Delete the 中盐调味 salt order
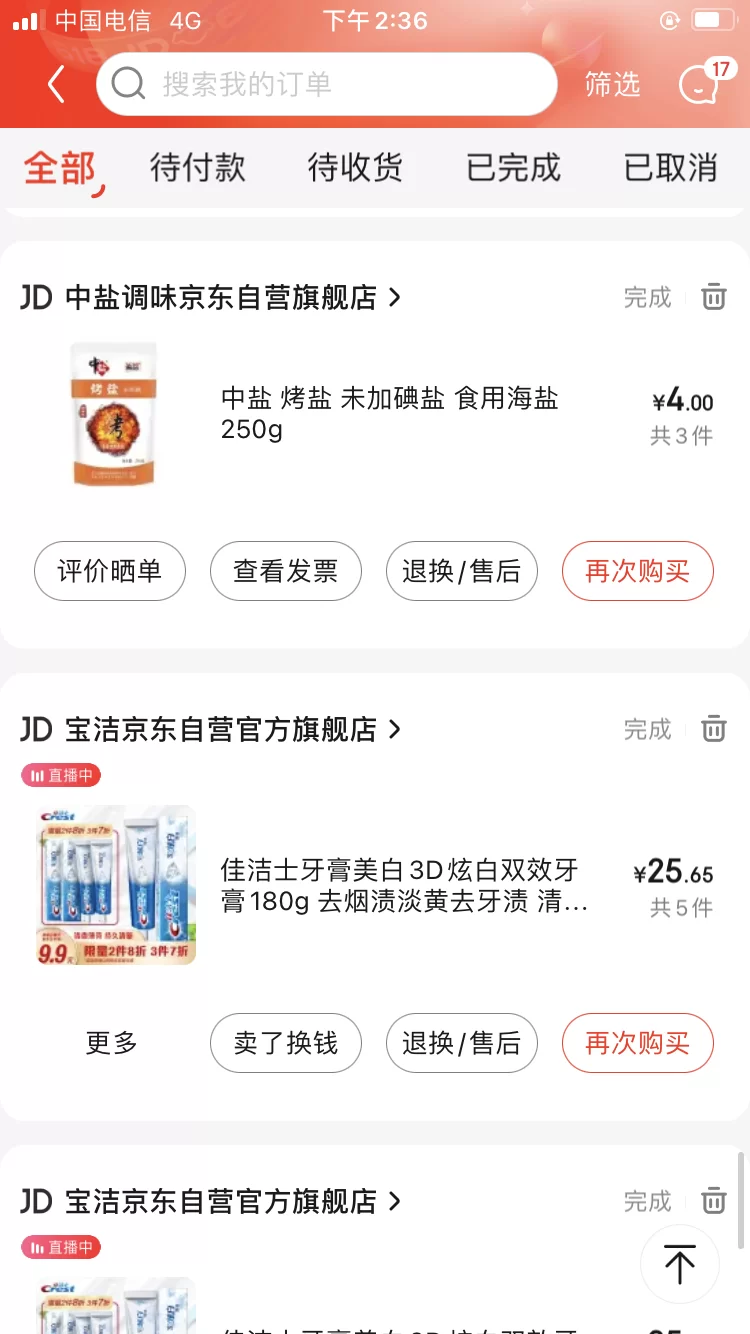750x1334 pixels. [713, 297]
